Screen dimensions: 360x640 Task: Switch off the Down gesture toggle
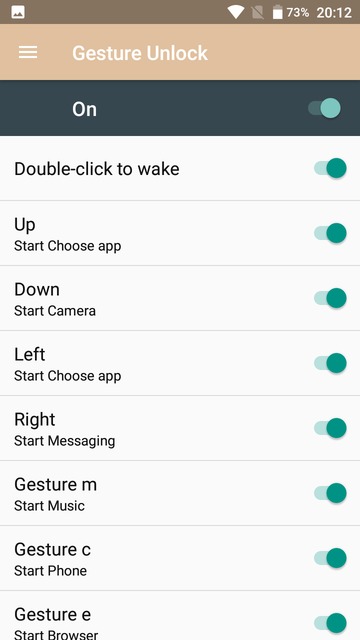(330, 298)
